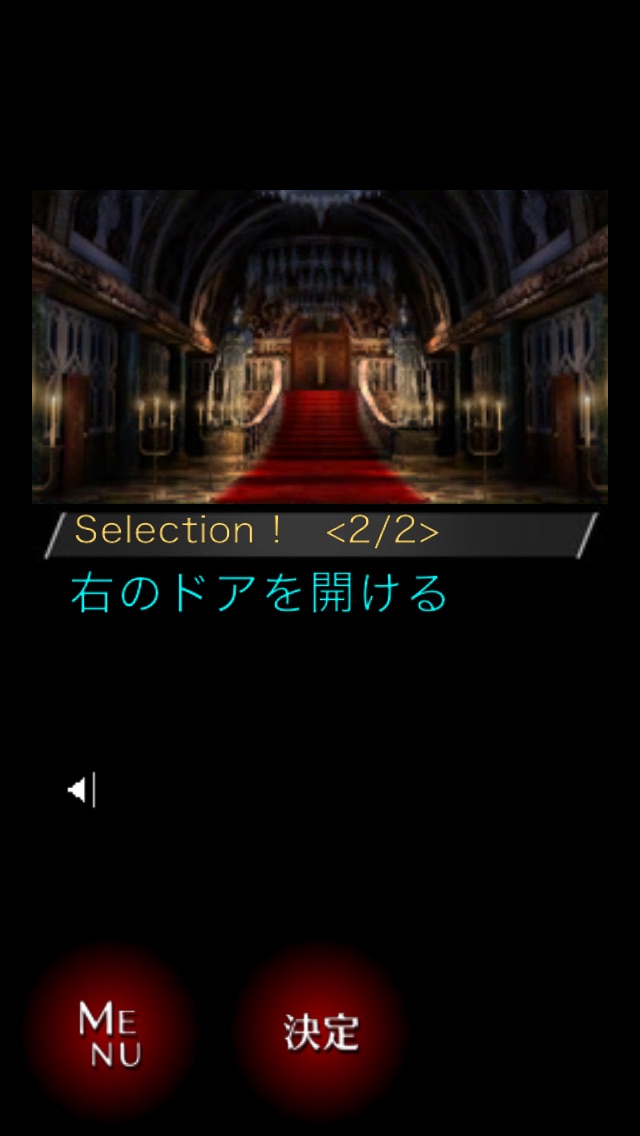Select the option 右のドアを開ける
The image size is (640, 1136).
click(x=259, y=594)
